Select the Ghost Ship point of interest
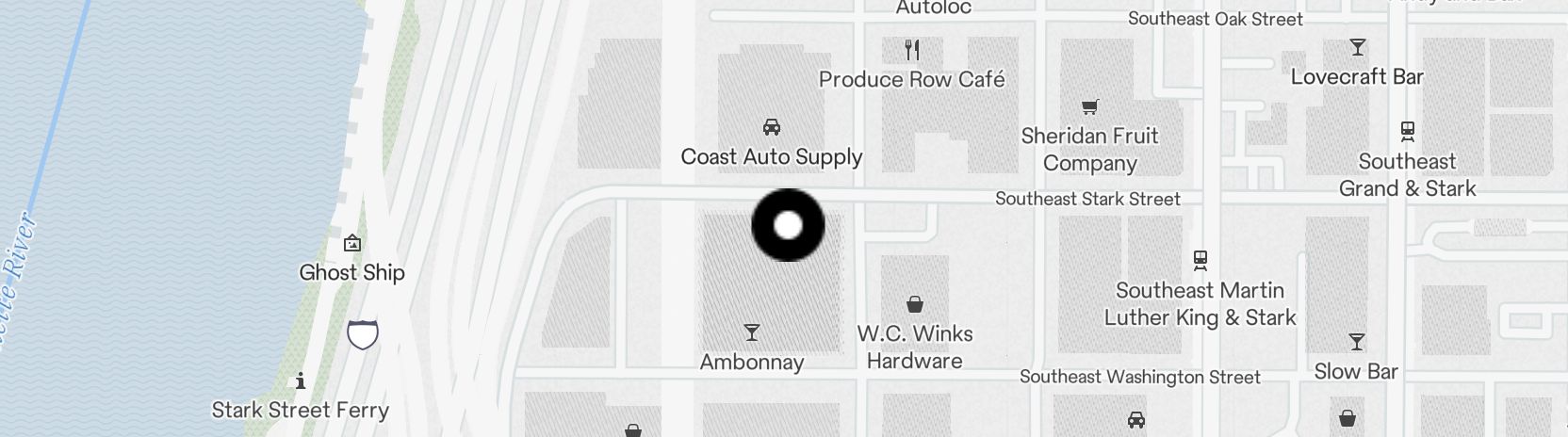The height and width of the screenshot is (437, 1568). coord(351,244)
